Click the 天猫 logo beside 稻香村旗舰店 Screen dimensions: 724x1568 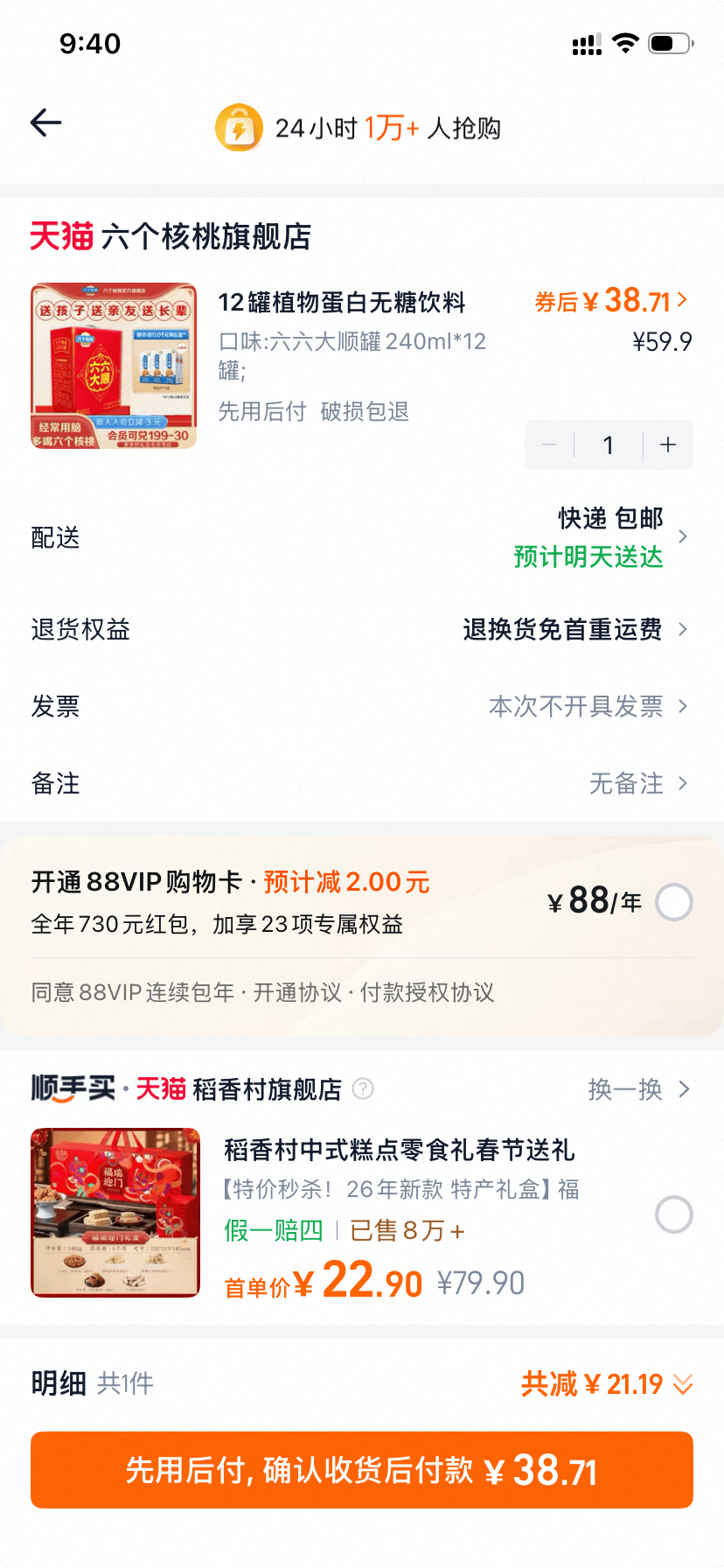[x=157, y=1089]
